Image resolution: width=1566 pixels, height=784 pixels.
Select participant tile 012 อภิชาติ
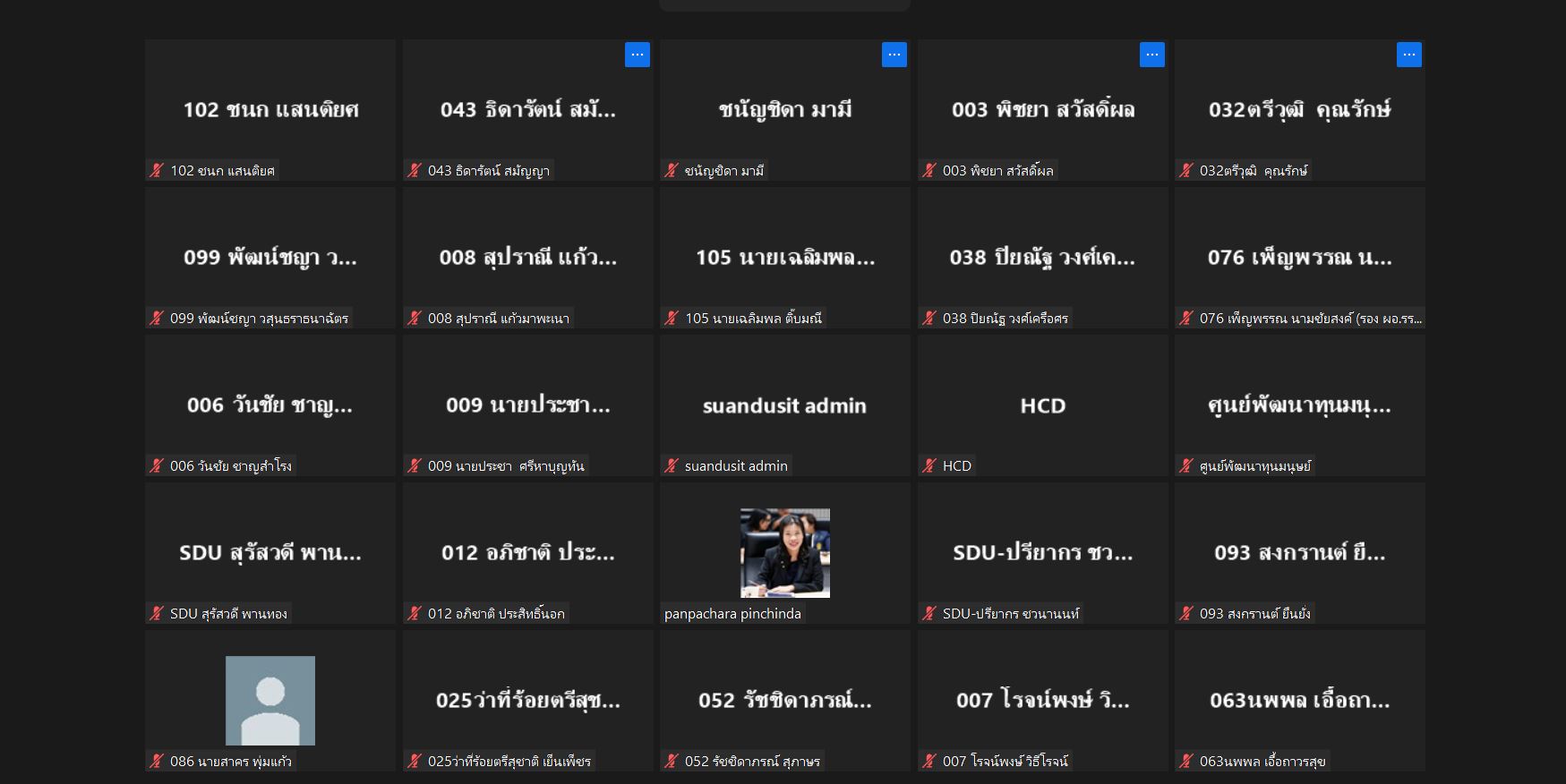click(527, 552)
